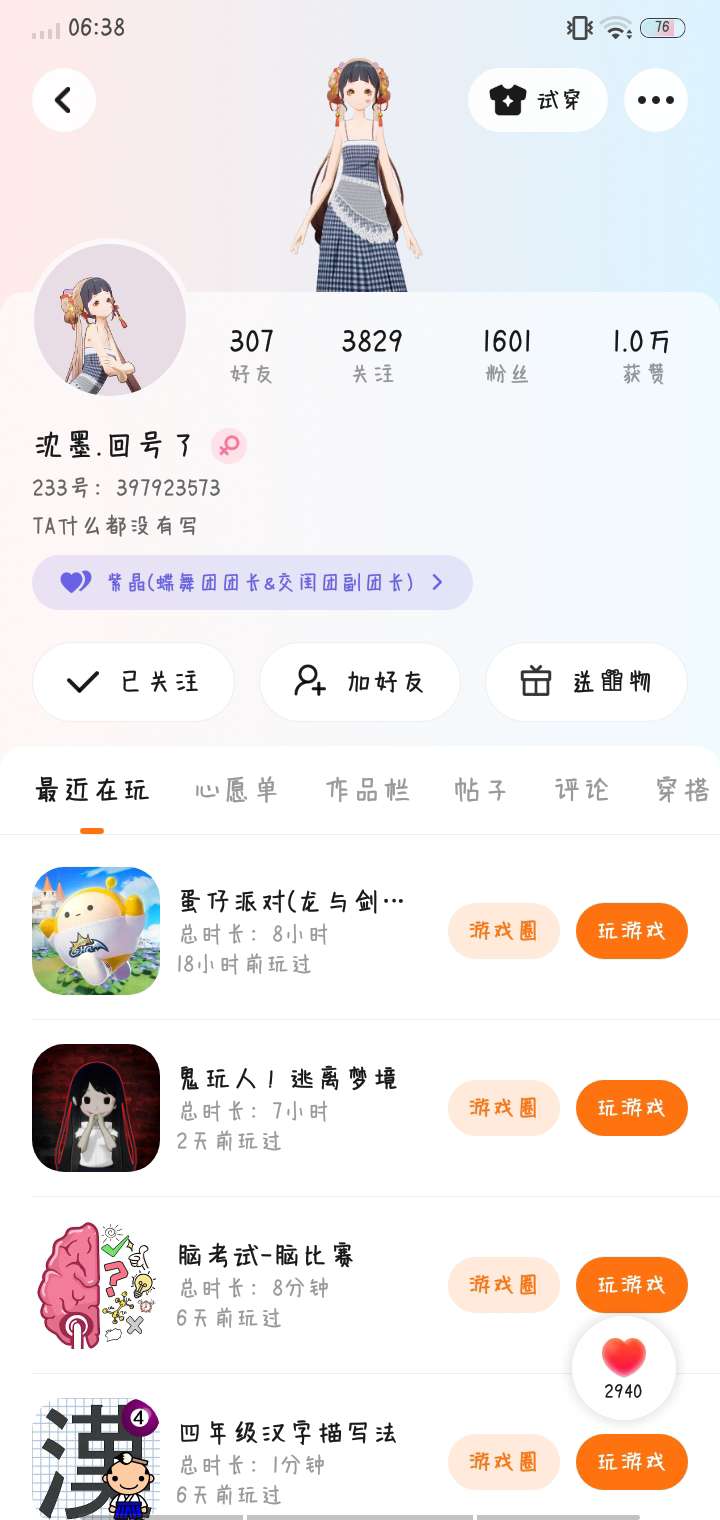This screenshot has width=720, height=1520.
Task: Send a gift with 送礼物
Action: coord(586,682)
